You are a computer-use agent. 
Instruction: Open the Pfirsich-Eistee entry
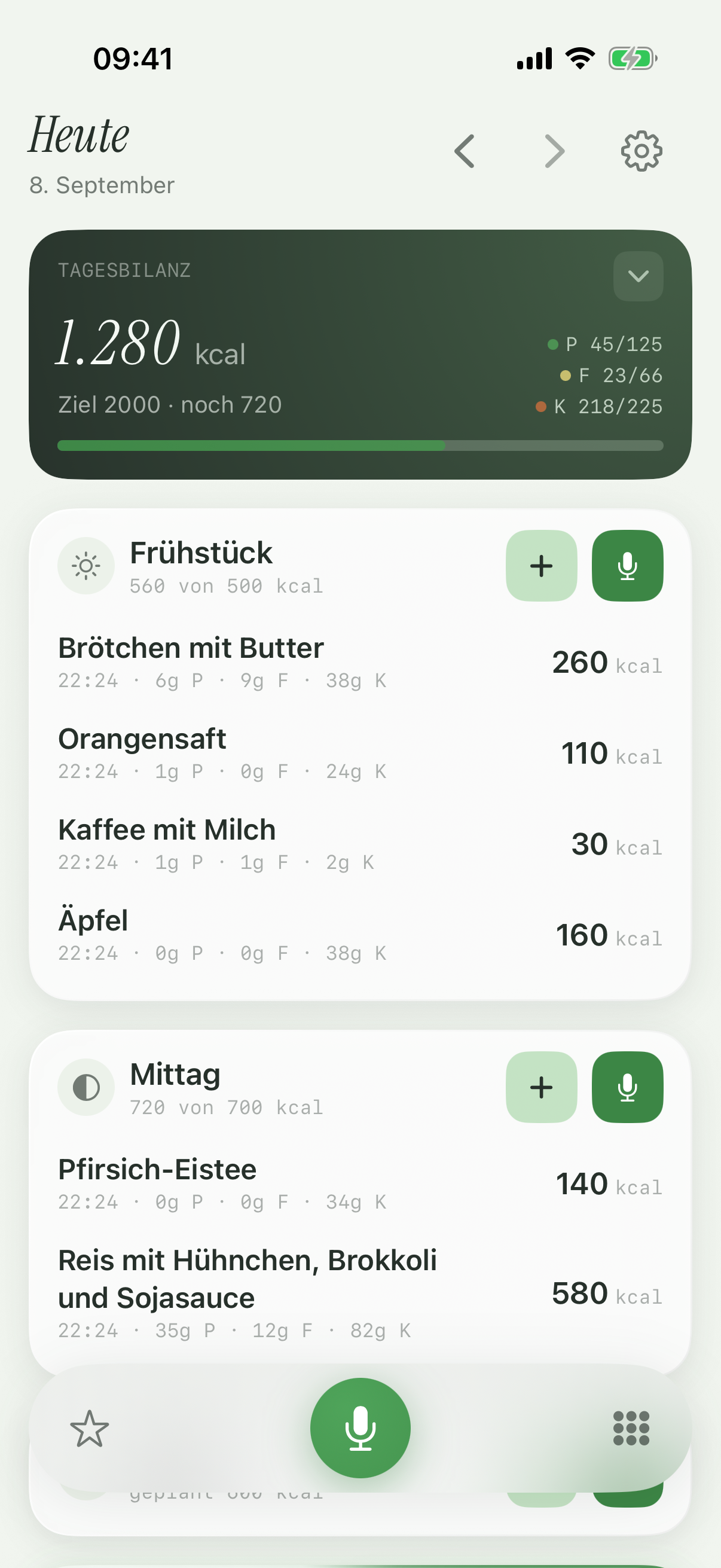[360, 1184]
